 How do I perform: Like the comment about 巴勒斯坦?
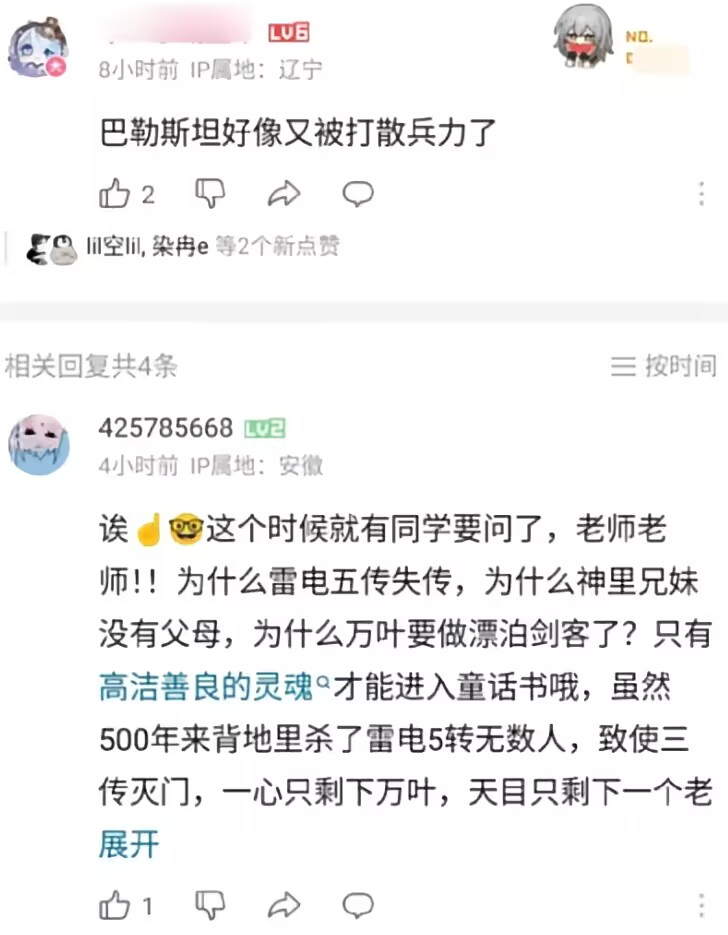(x=115, y=194)
